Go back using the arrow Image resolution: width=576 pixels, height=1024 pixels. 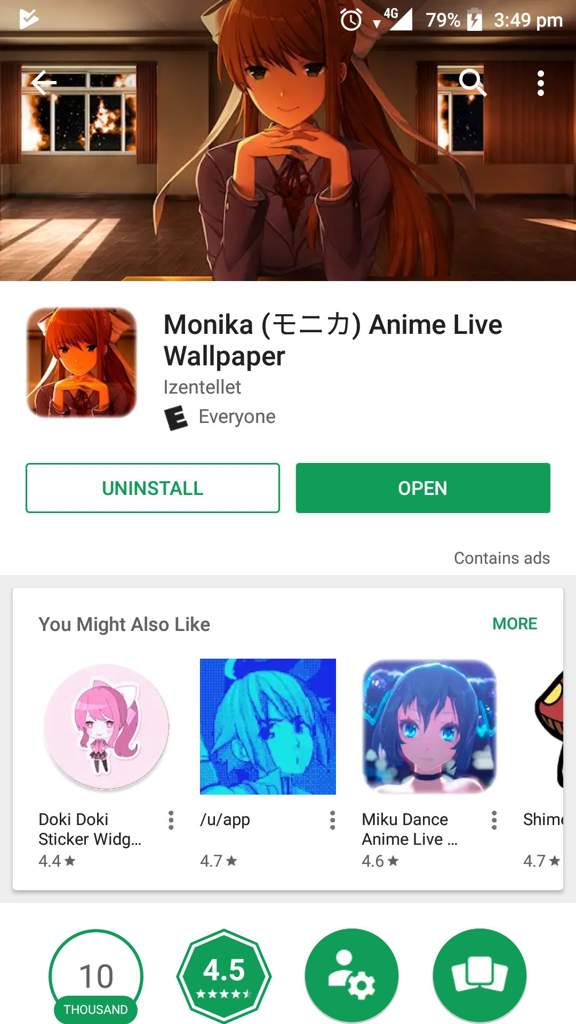click(x=43, y=83)
